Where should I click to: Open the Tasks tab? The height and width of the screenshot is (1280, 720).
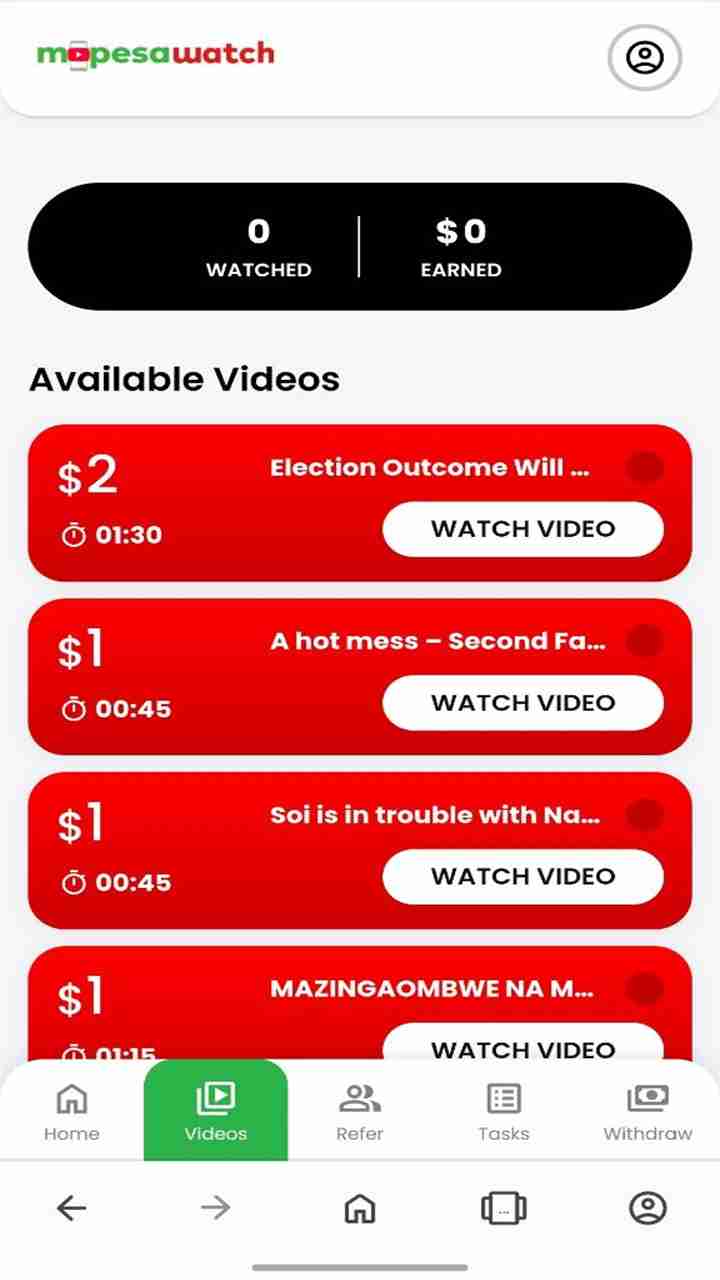click(x=504, y=1112)
